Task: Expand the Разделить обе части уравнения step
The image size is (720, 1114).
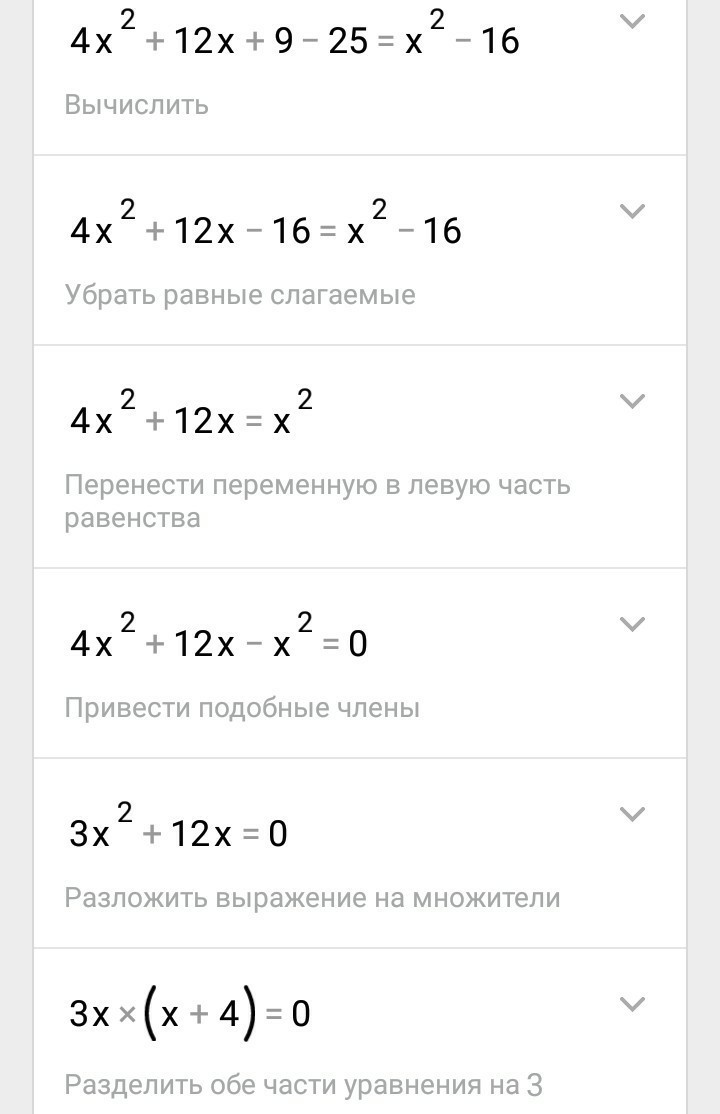Action: pos(632,1004)
